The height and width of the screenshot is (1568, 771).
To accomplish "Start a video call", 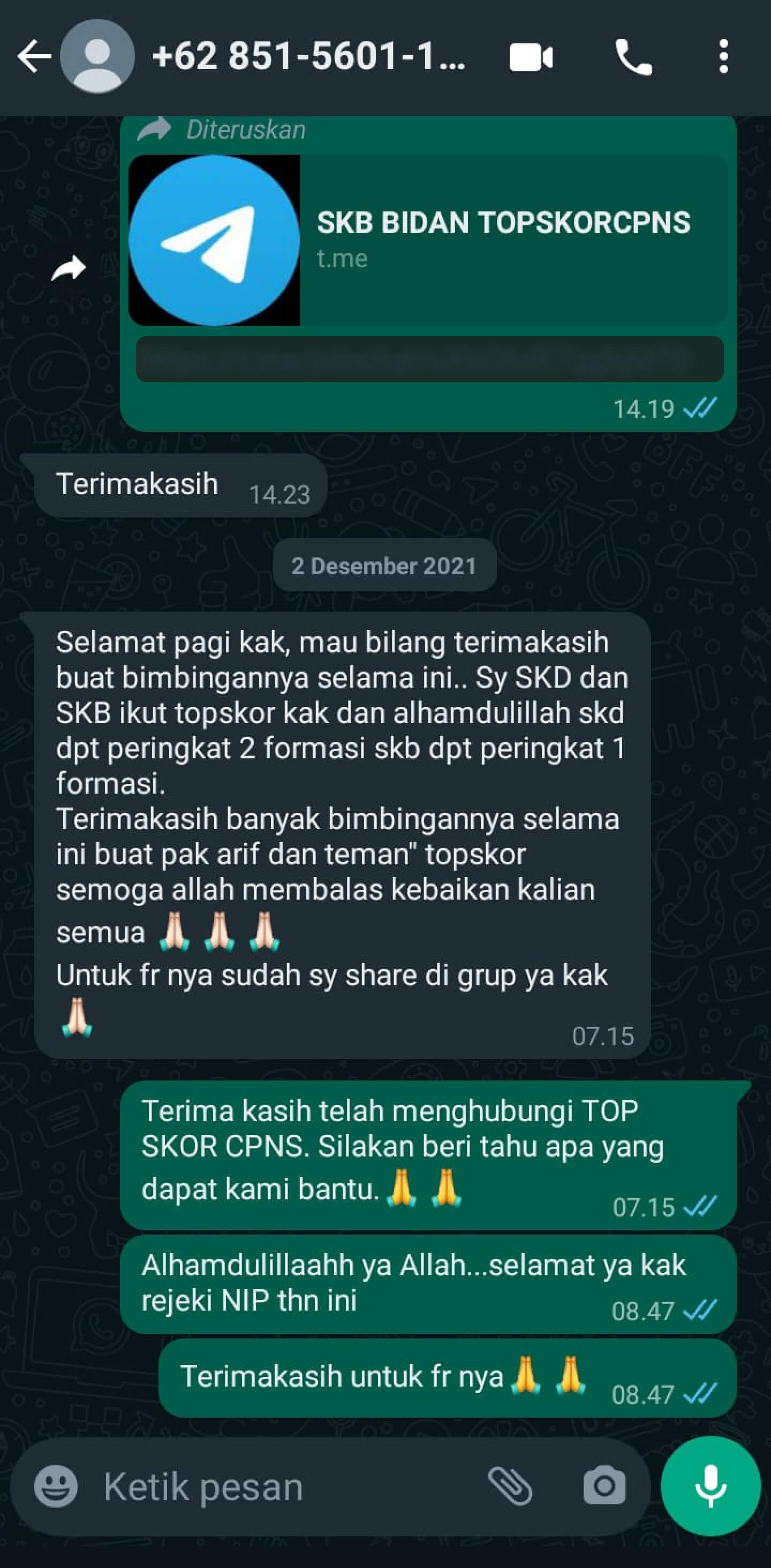I will 531,58.
